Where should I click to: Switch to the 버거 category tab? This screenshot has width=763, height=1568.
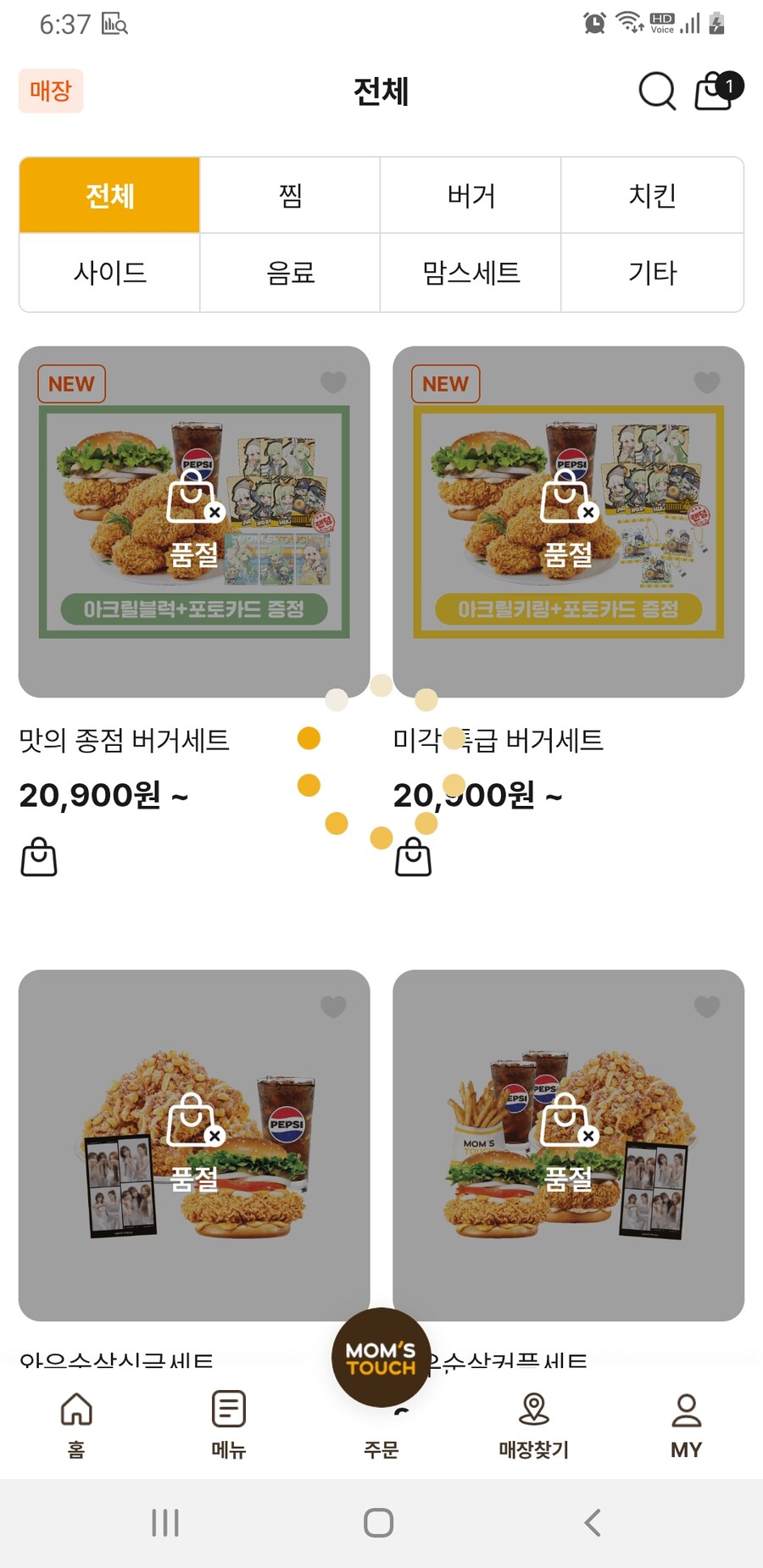tap(471, 196)
